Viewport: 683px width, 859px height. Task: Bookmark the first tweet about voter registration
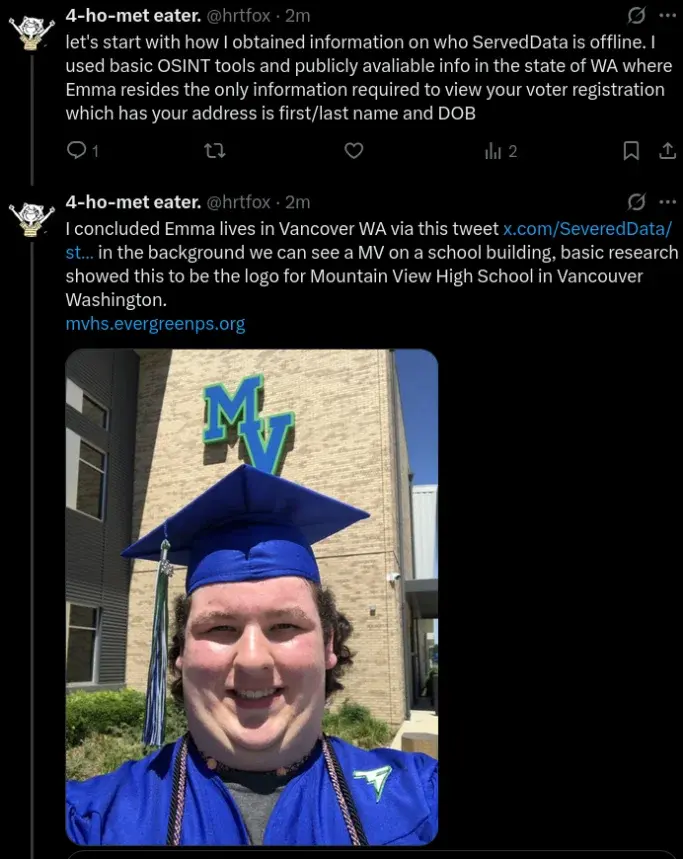point(631,151)
